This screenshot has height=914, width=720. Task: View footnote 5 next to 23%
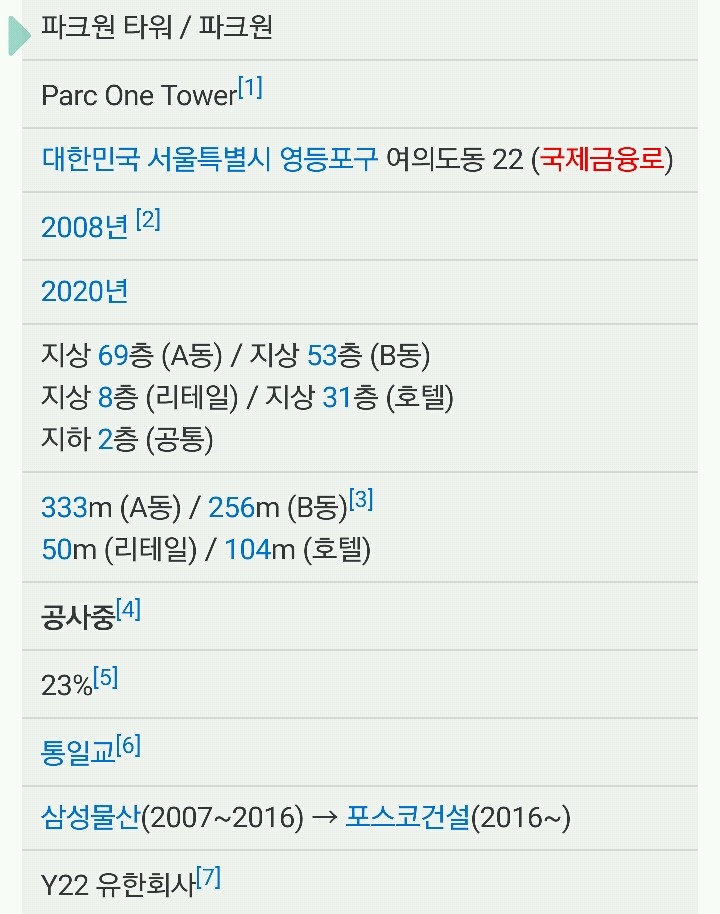pos(105,679)
